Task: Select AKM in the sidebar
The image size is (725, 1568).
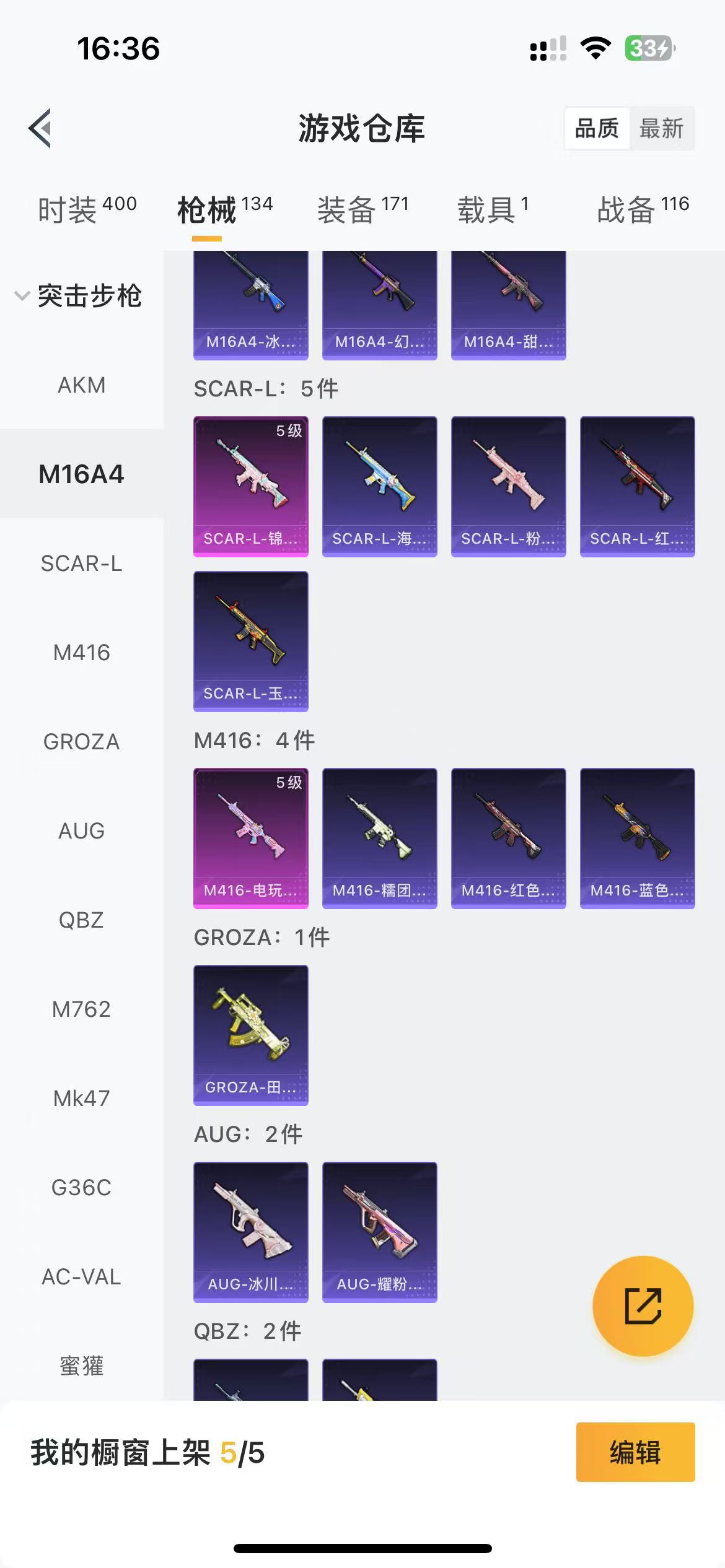Action: tap(81, 385)
